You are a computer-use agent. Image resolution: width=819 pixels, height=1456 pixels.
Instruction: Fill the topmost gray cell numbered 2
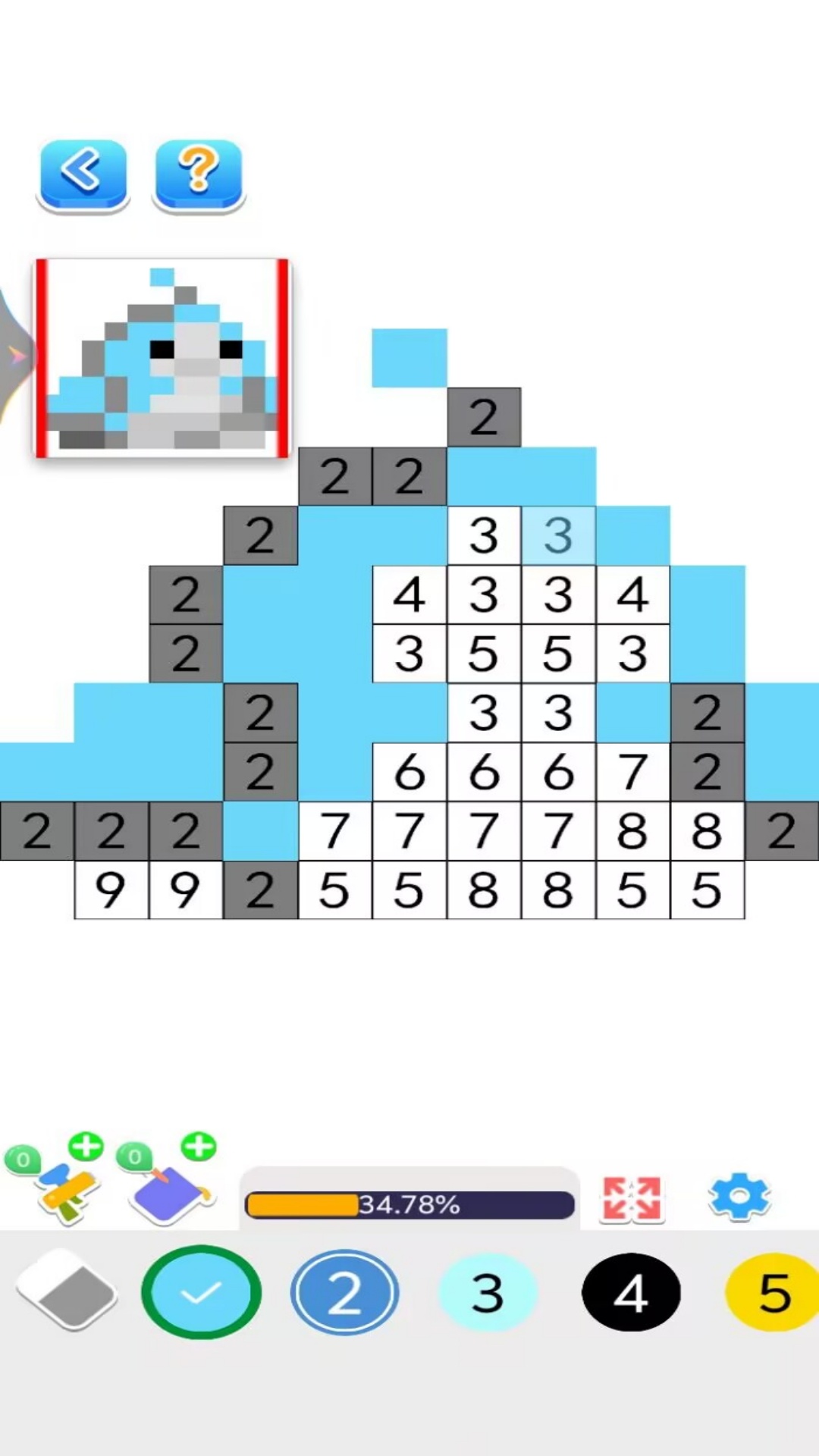click(x=484, y=417)
